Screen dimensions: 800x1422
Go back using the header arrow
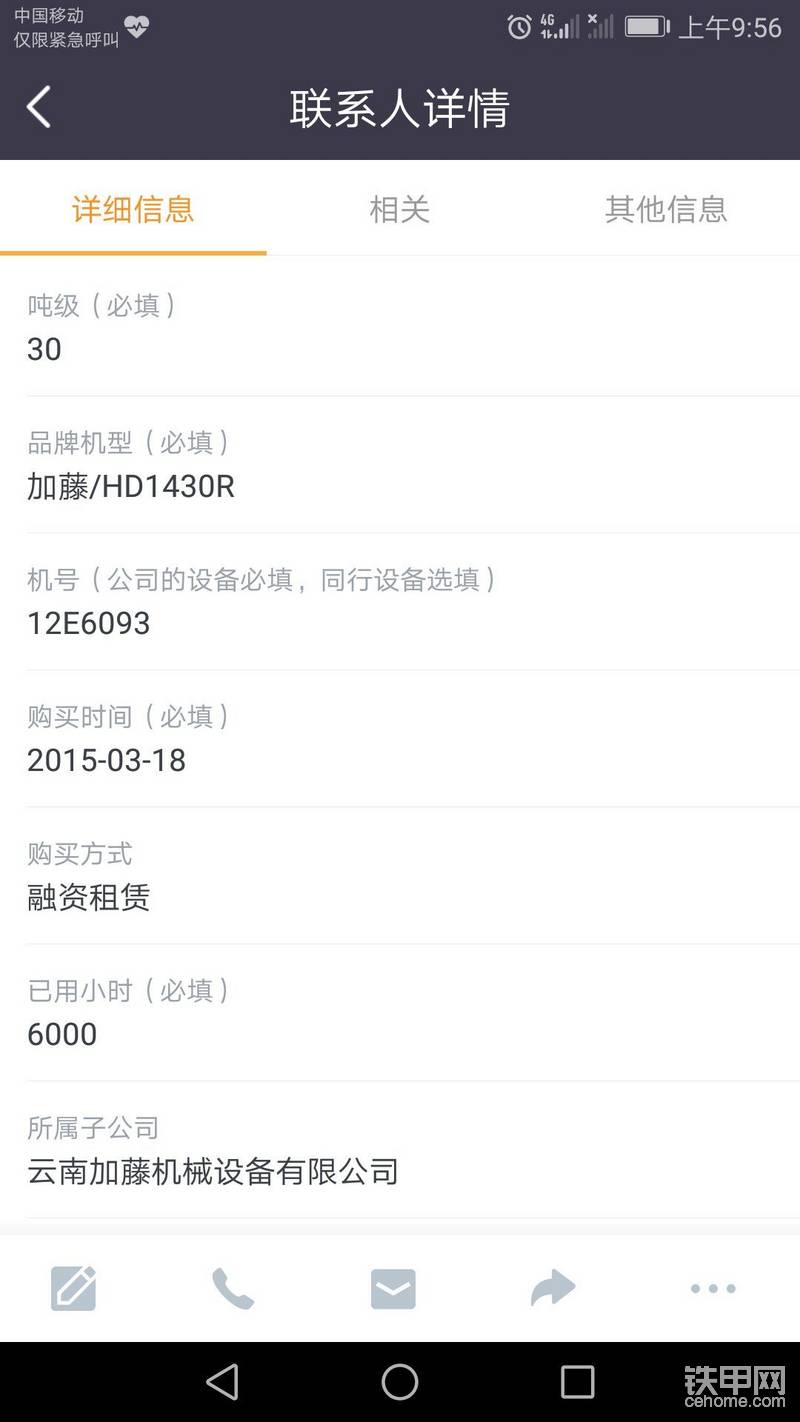(39, 107)
